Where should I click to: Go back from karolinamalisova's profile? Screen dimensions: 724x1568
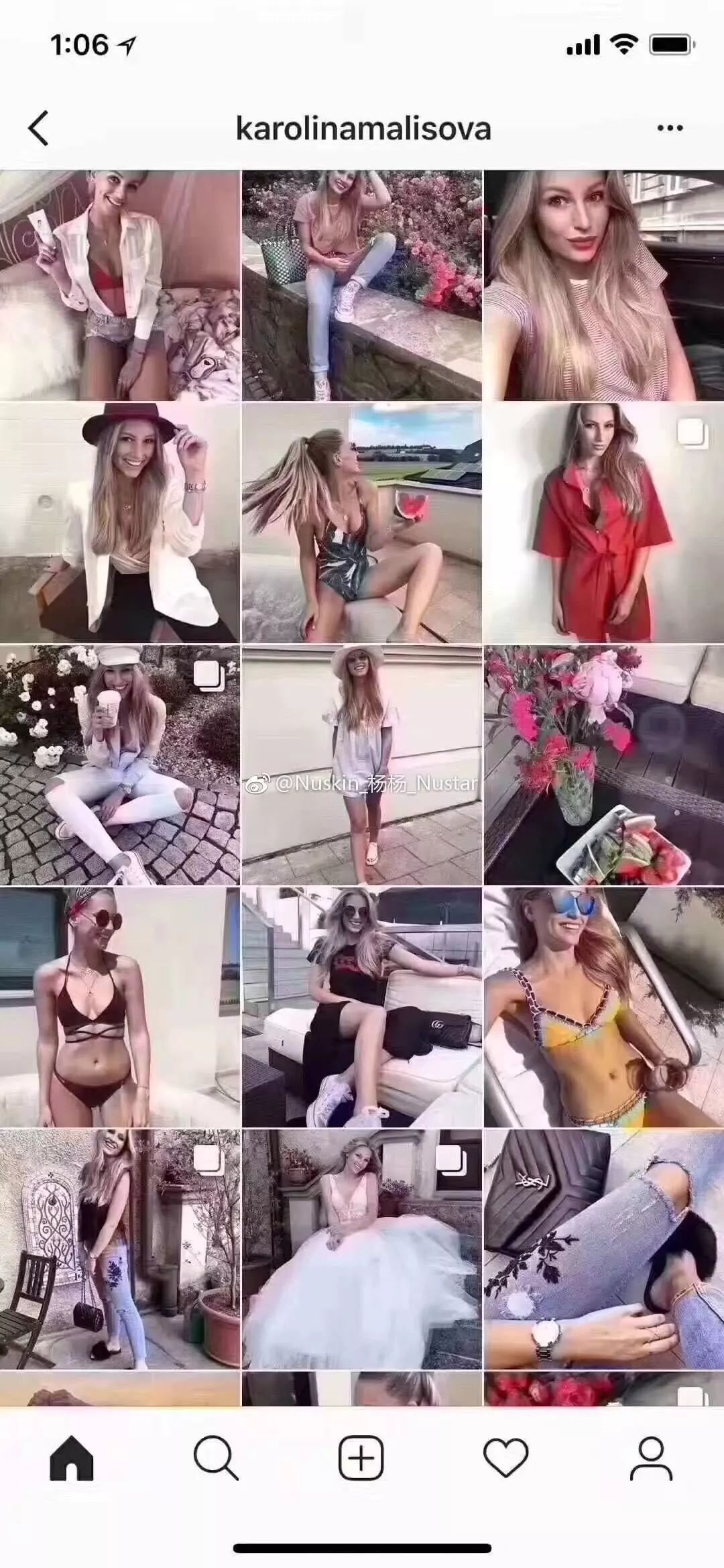point(39,128)
